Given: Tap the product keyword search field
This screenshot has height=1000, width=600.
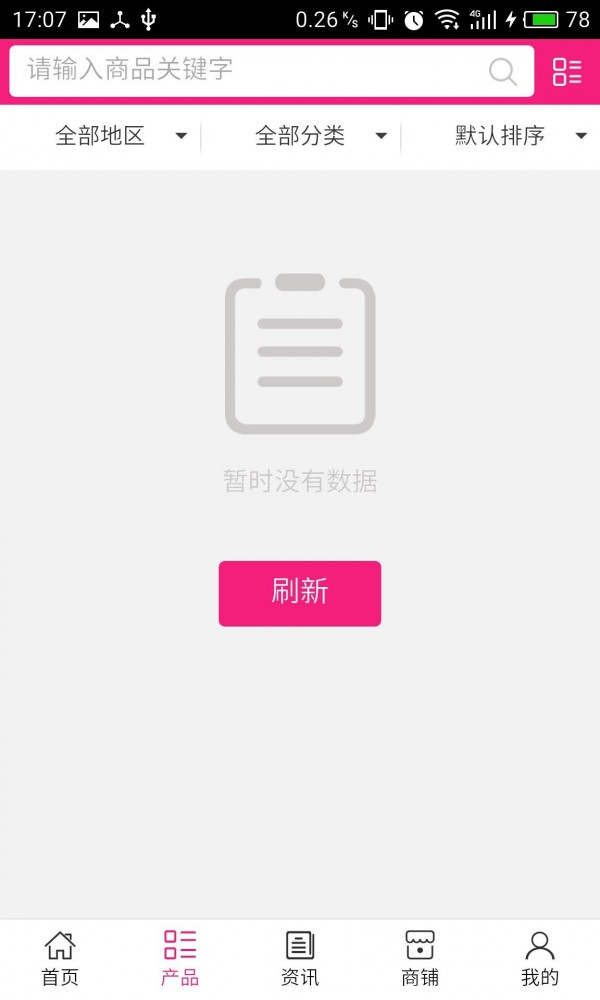Looking at the screenshot, I should 250,70.
